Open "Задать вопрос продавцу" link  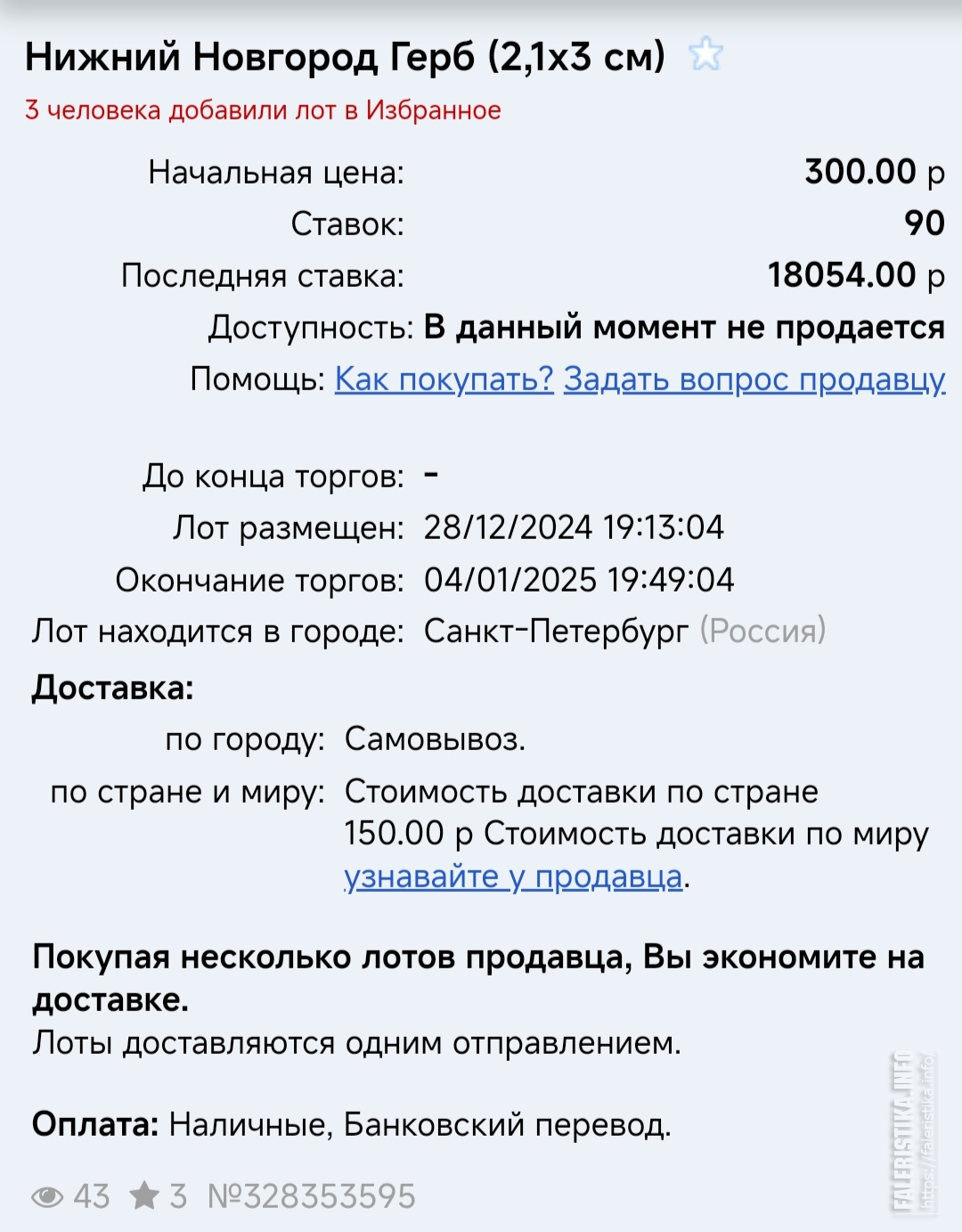point(754,379)
